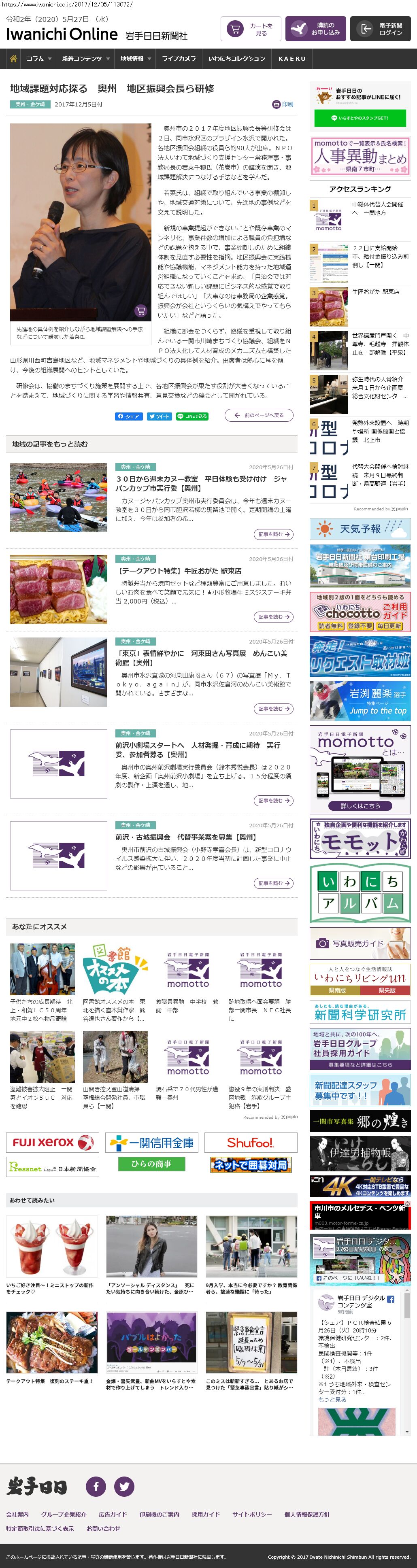Log in via 電子新聞ログイン
The width and height of the screenshot is (417, 1568).
point(380,29)
